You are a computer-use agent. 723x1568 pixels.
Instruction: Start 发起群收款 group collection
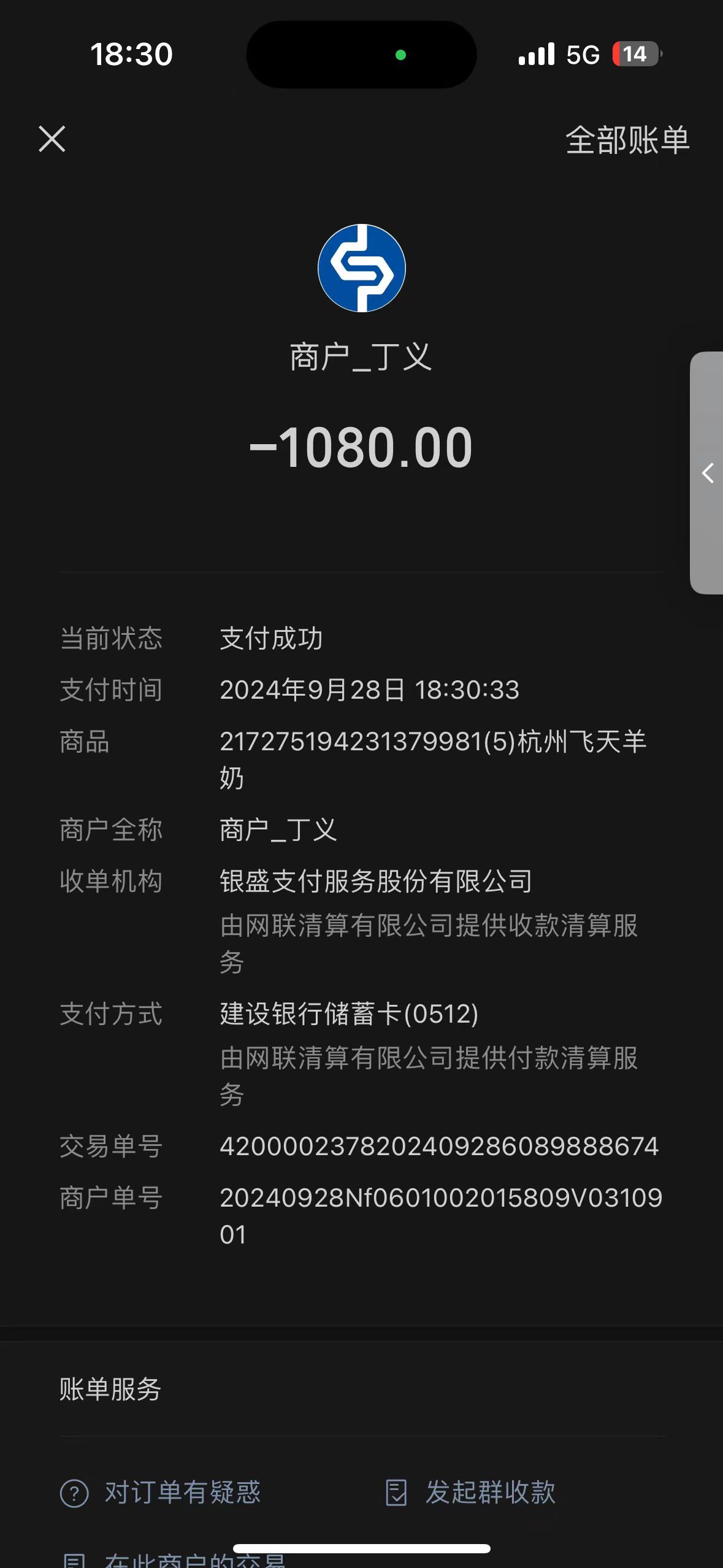470,1492
